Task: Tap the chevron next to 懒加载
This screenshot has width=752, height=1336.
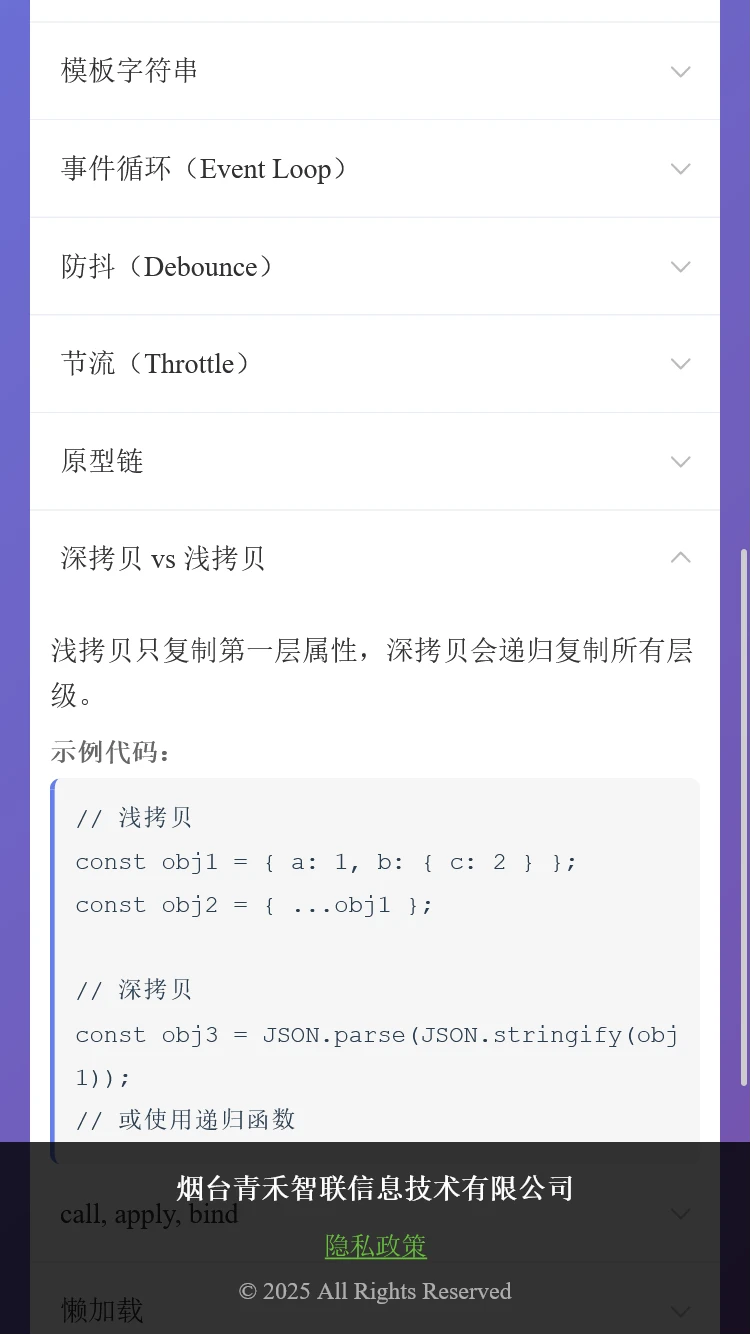Action: click(680, 1310)
